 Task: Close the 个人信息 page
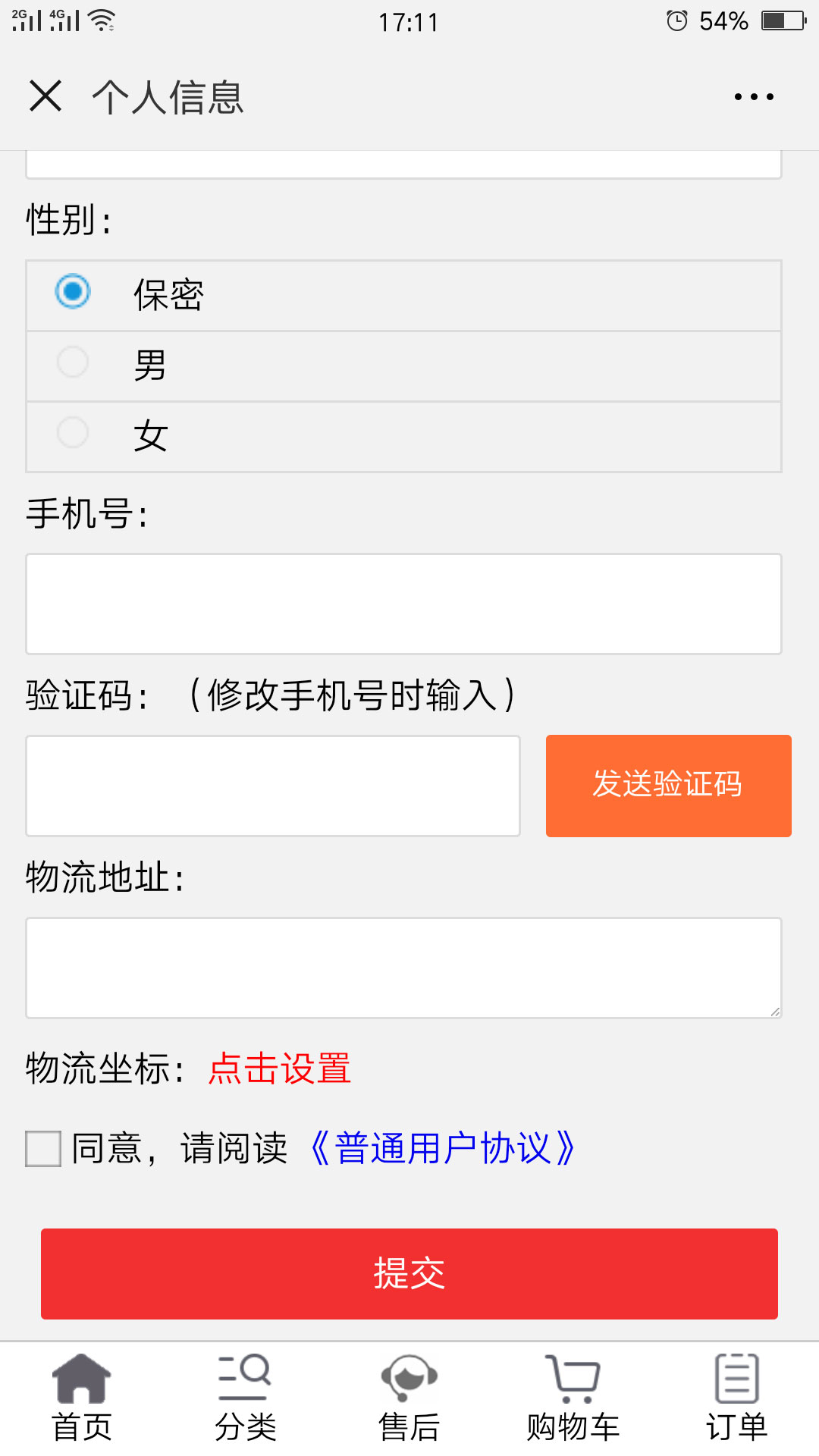coord(45,96)
